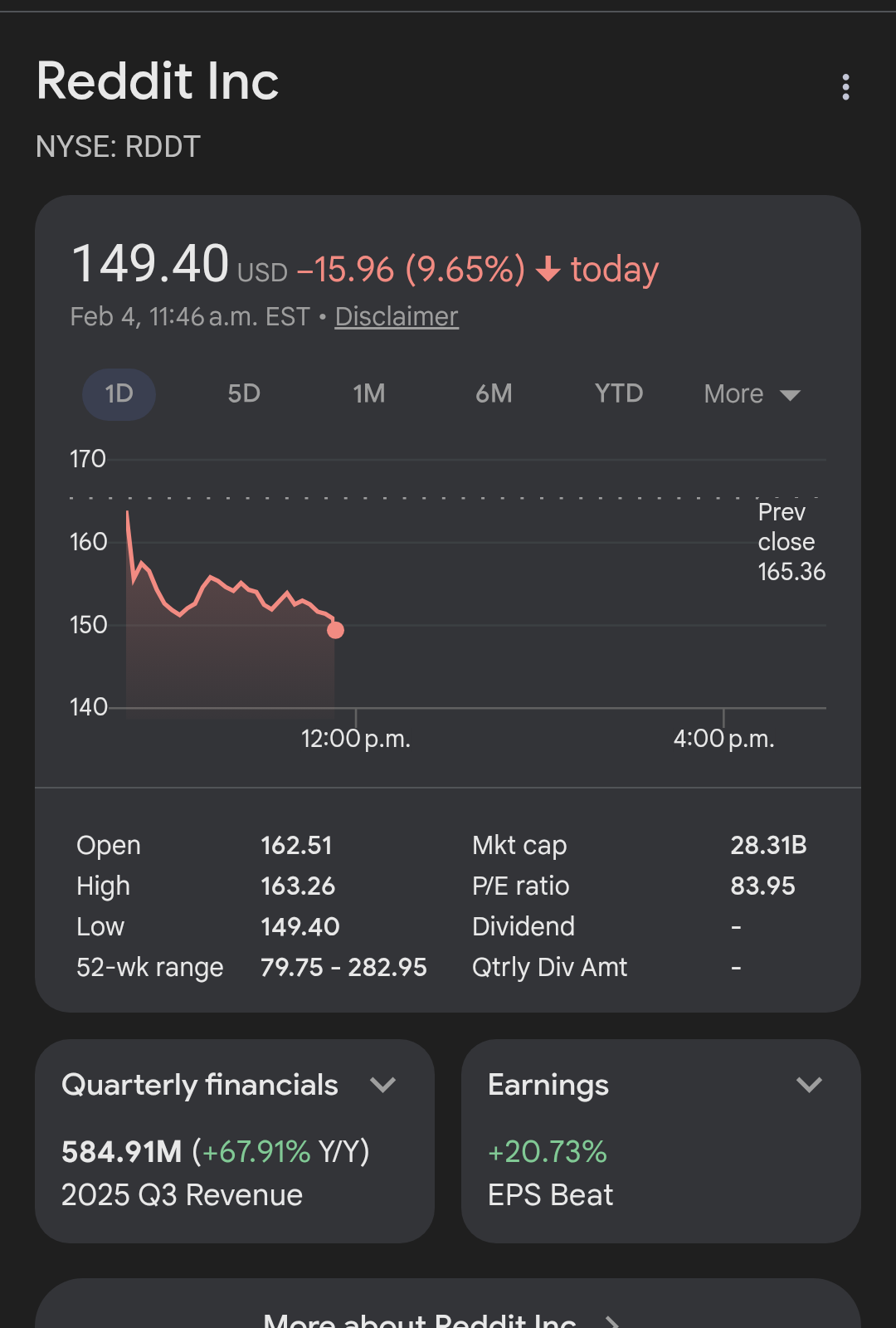Select the 1D chart range
Image resolution: width=896 pixels, height=1328 pixels.
(119, 394)
